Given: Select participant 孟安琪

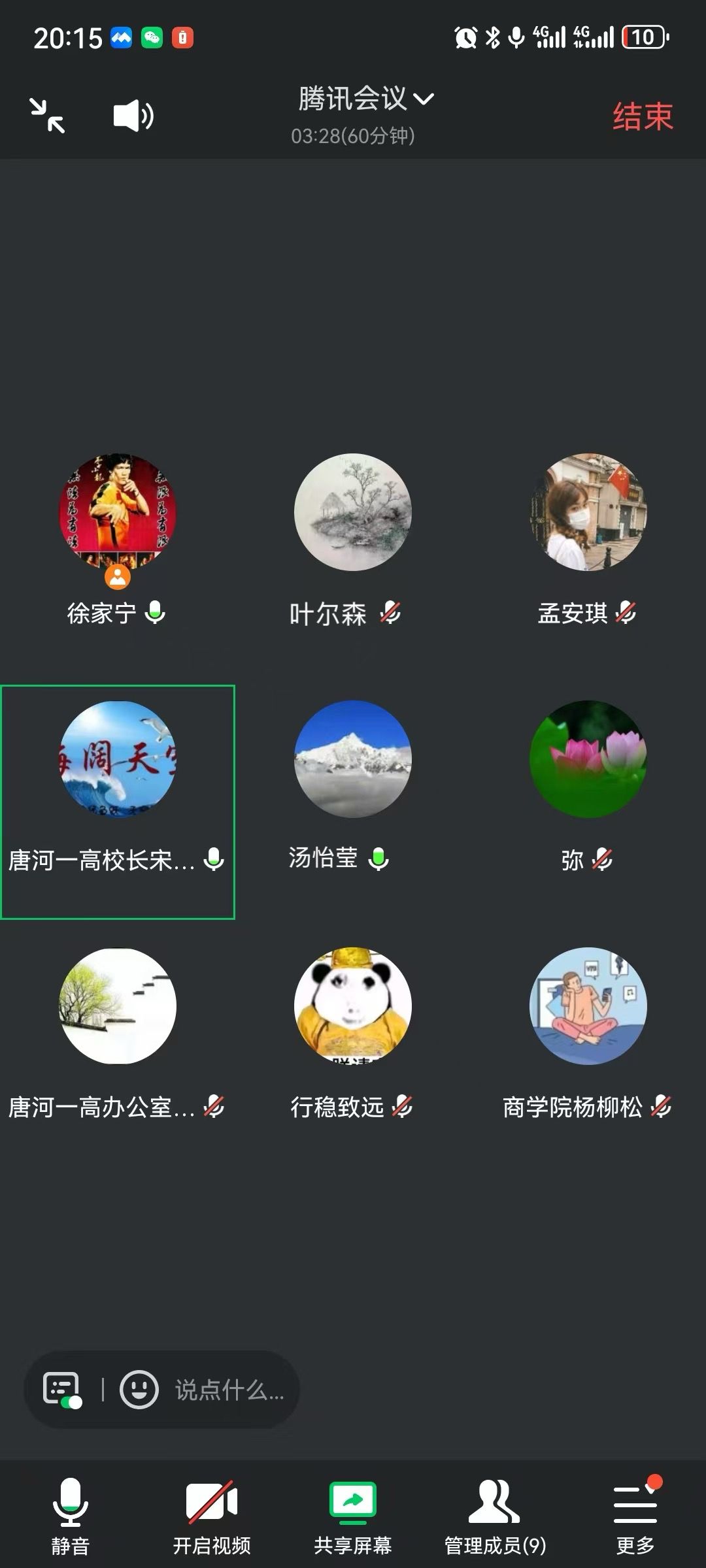Looking at the screenshot, I should point(588,512).
